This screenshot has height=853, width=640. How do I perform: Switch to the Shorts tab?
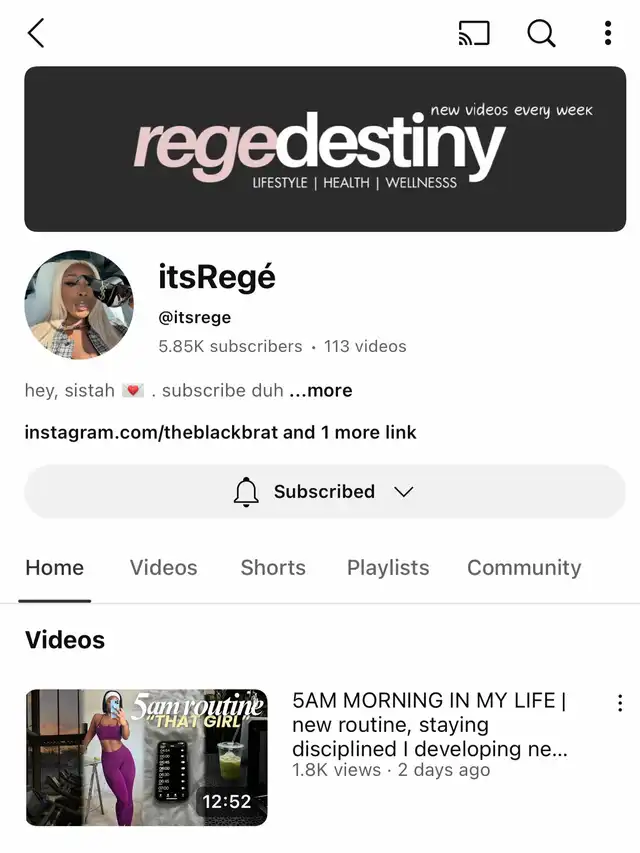pyautogui.click(x=273, y=567)
